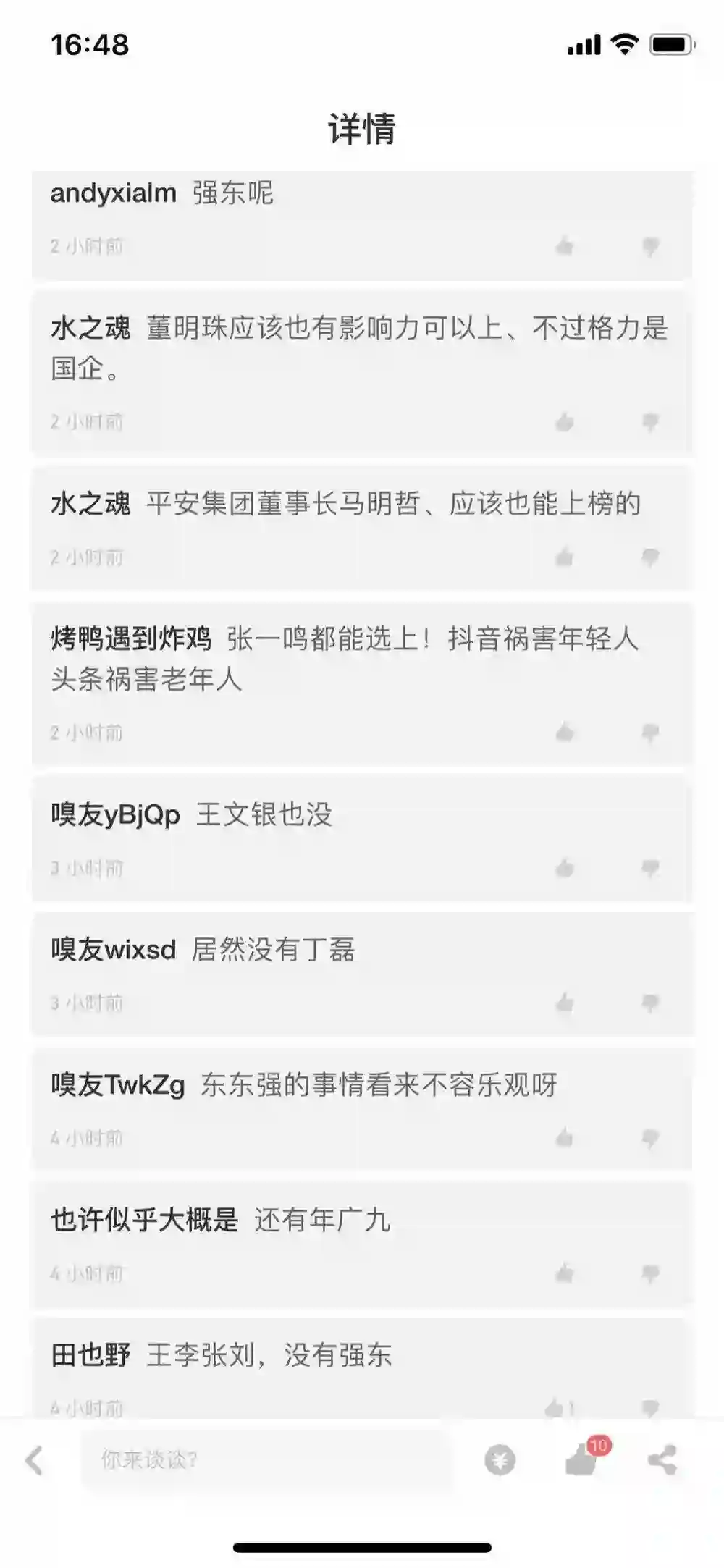Like 水之魂's comment about 马明哲

(565, 557)
